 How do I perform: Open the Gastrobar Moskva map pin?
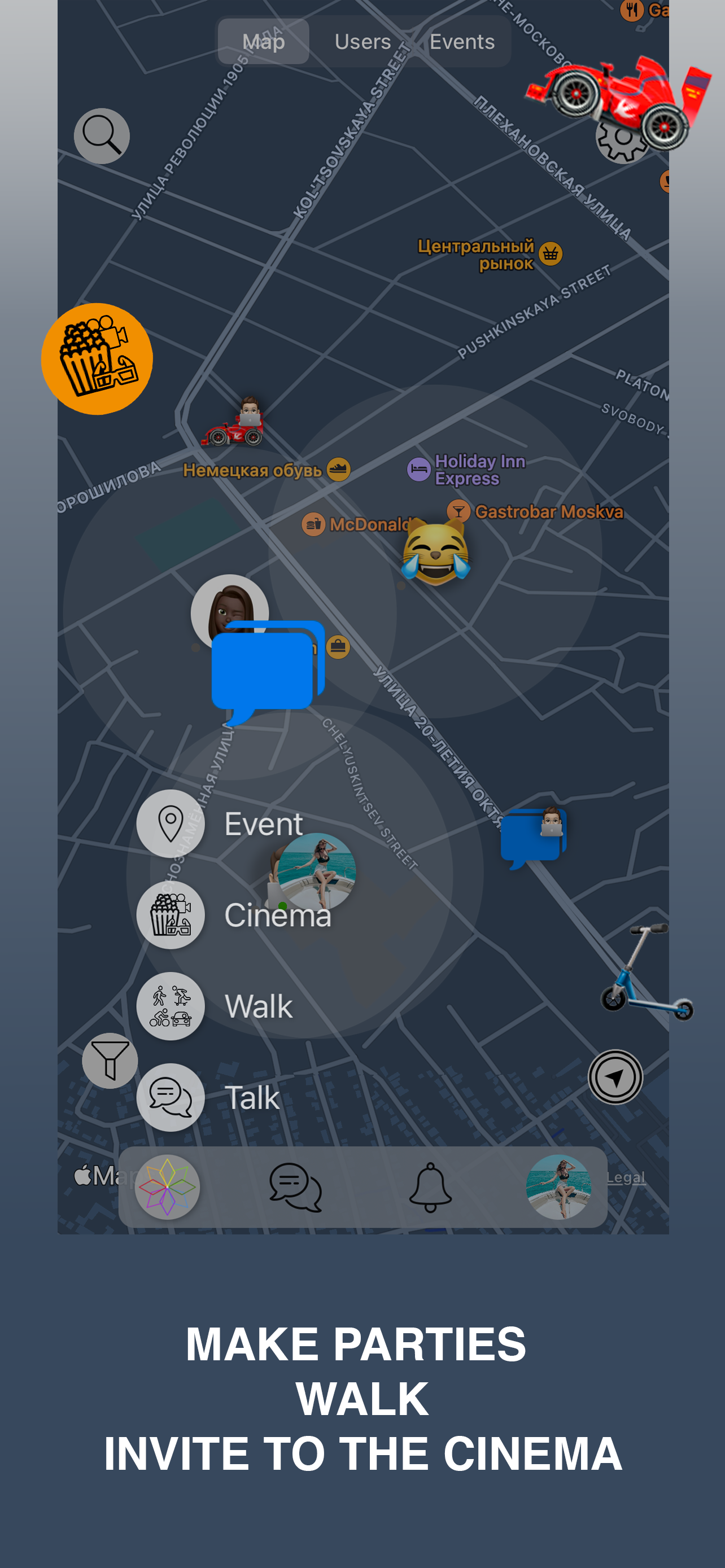point(458,512)
